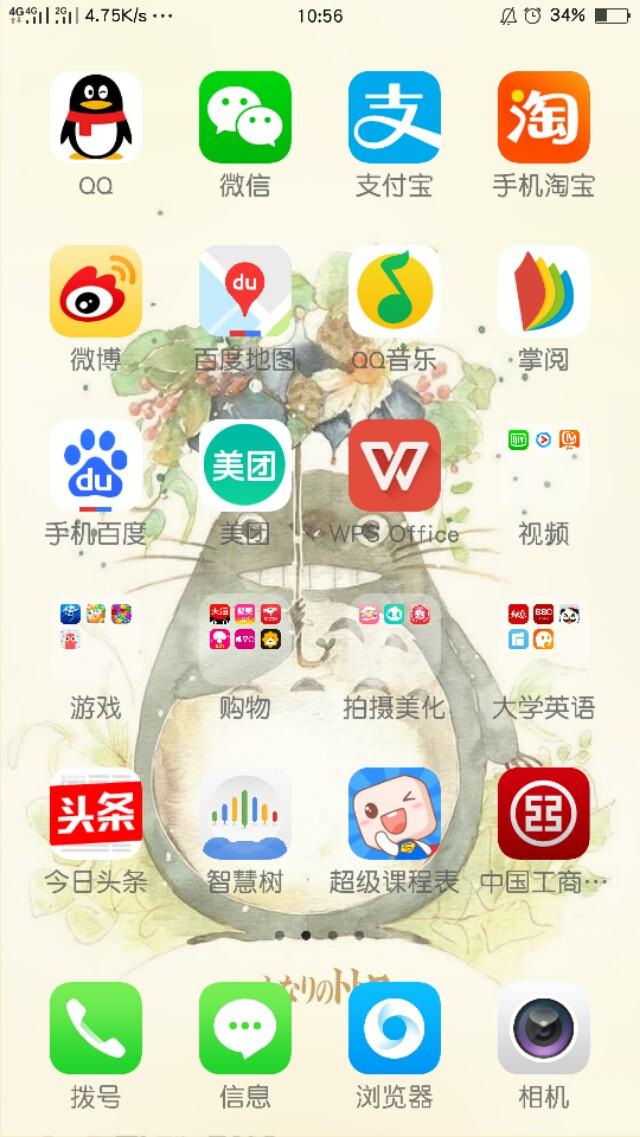Open the 视频 folder
The image size is (640, 1137).
[x=543, y=465]
